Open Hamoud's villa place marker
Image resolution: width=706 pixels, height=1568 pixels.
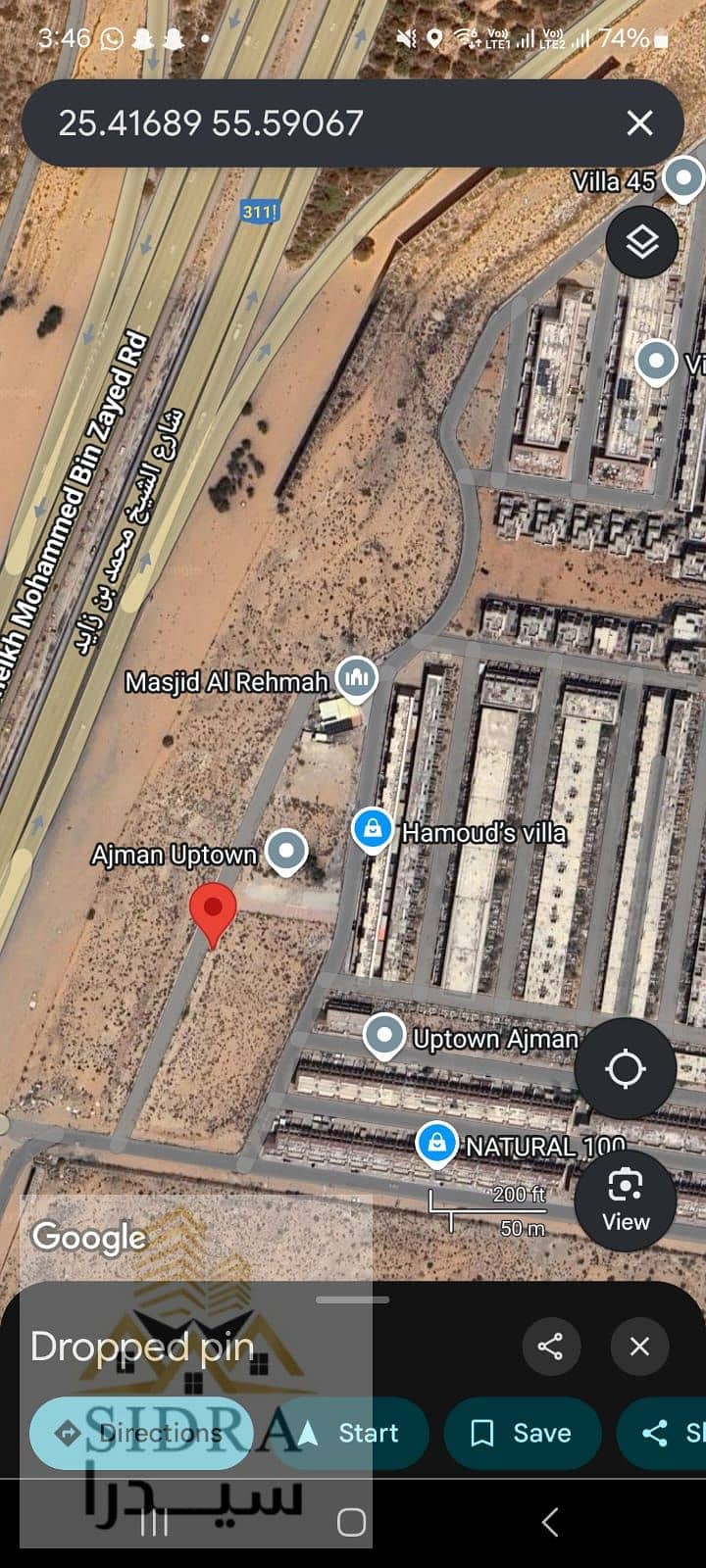pos(373,830)
